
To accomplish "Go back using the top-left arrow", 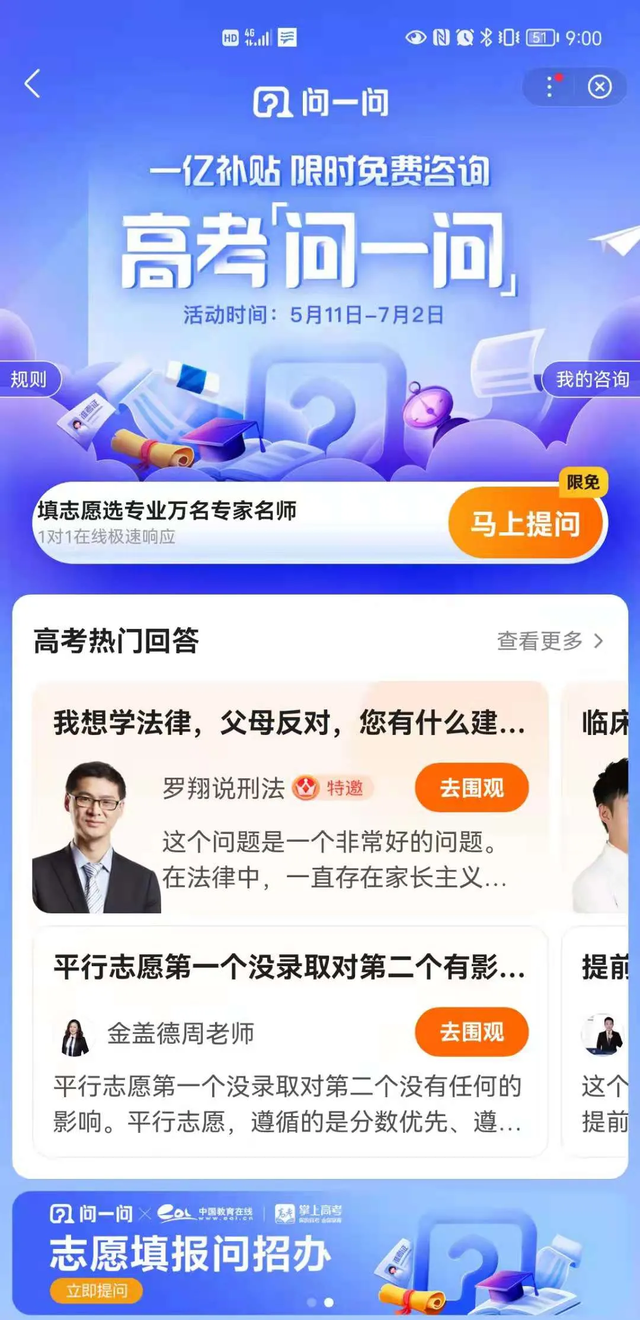I will pyautogui.click(x=33, y=84).
